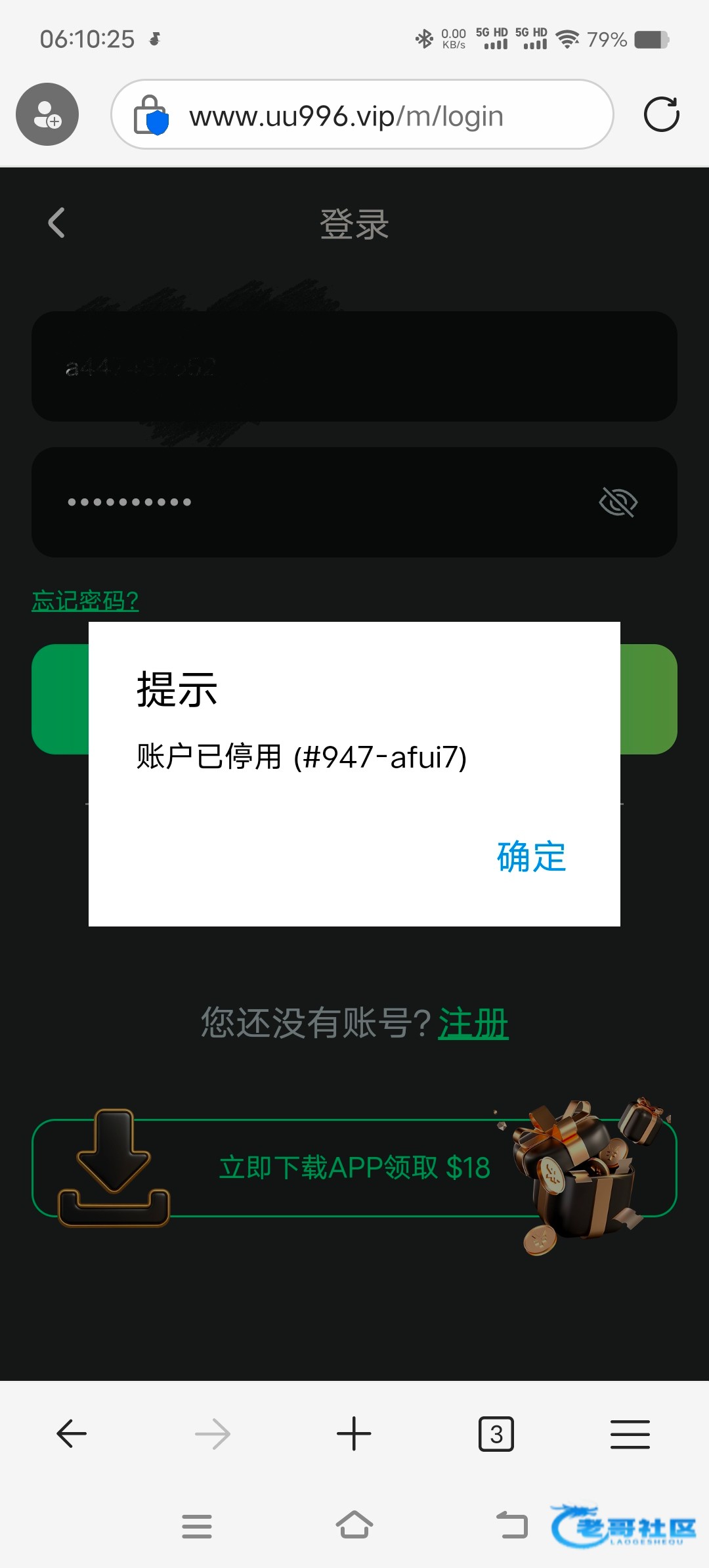
Task: Open the 注册 sign-up link
Action: (x=473, y=1023)
